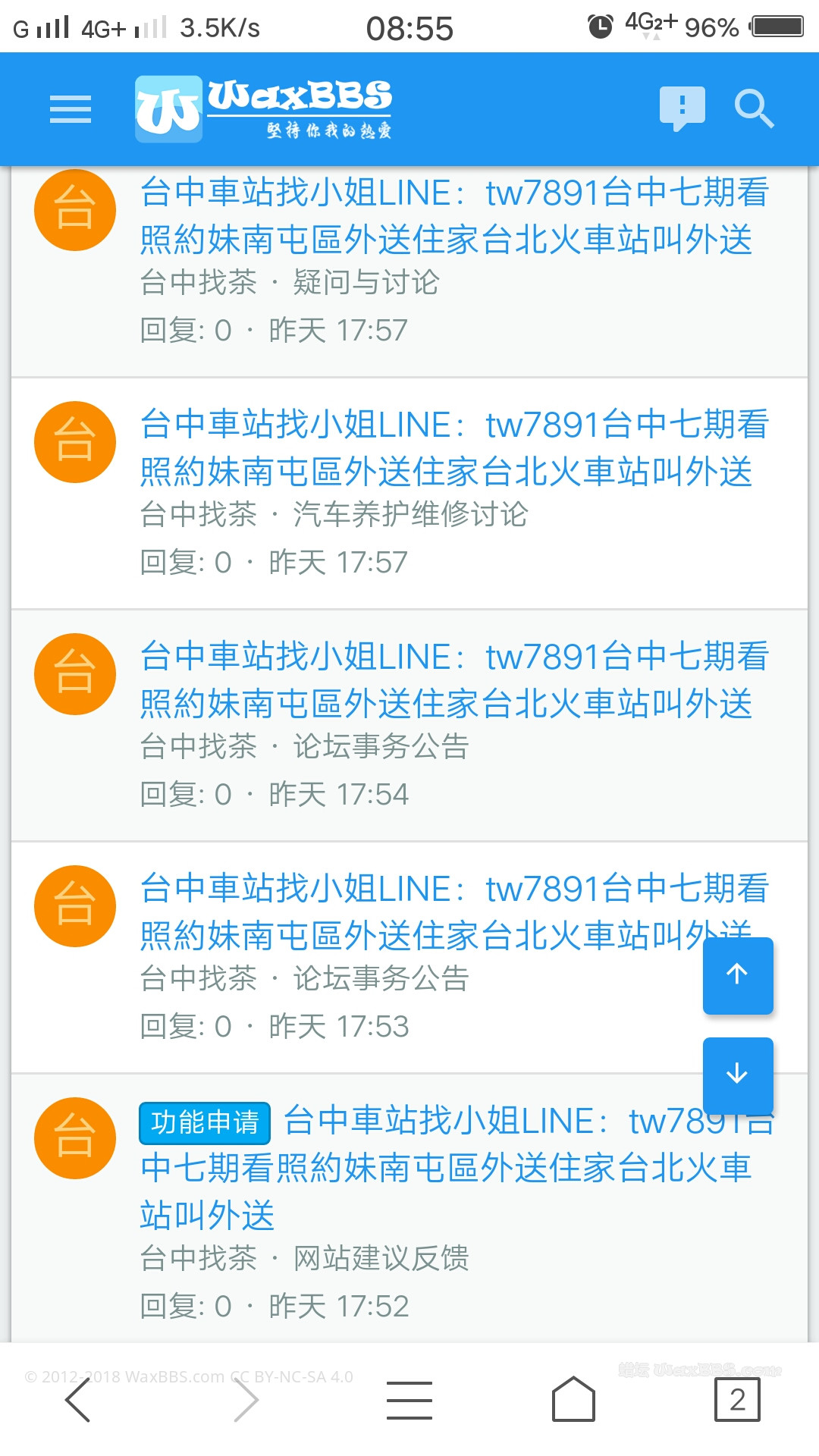
Task: Tap the orange 台 avatar on the first thread
Action: (74, 209)
